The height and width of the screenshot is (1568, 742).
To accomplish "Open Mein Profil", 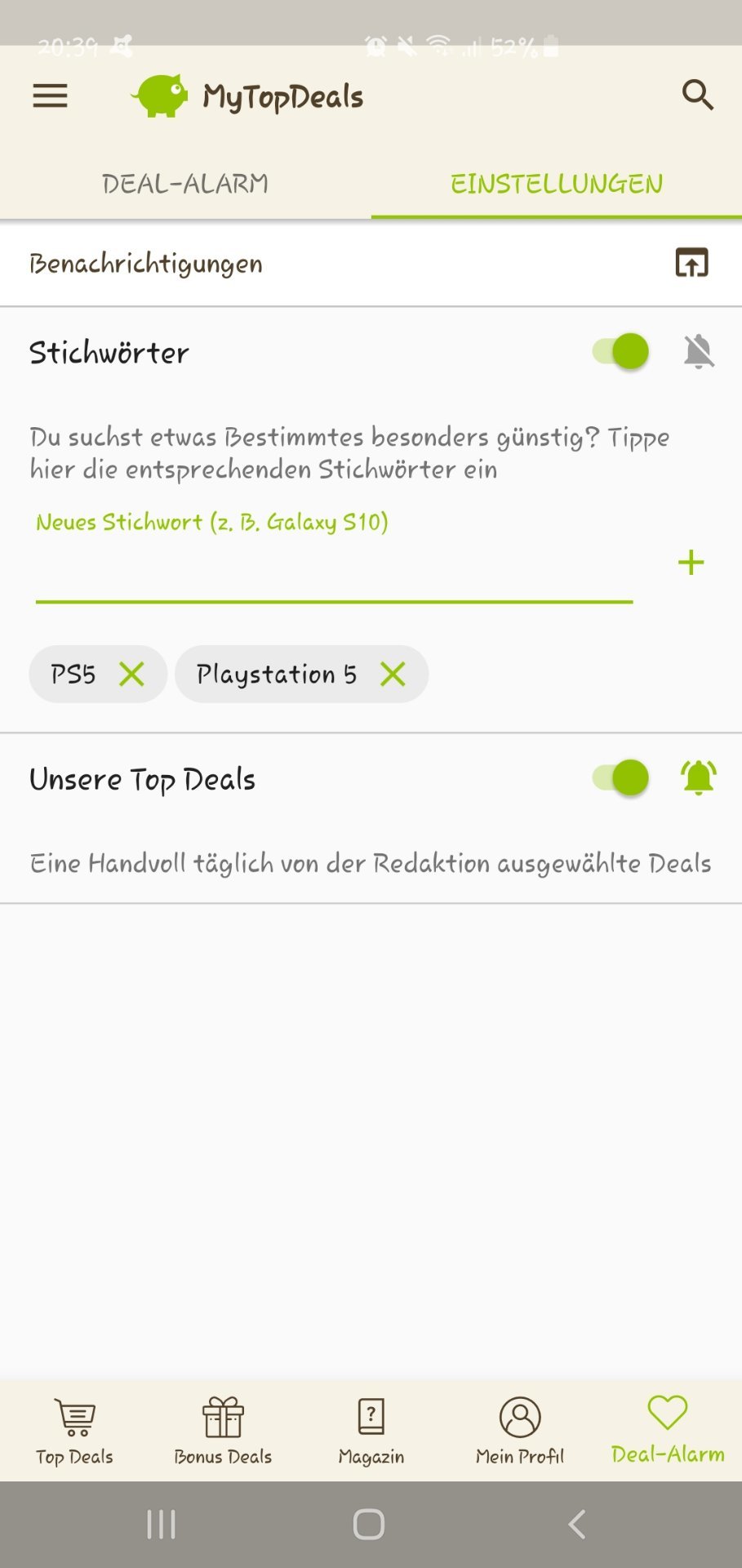I will point(520,1431).
